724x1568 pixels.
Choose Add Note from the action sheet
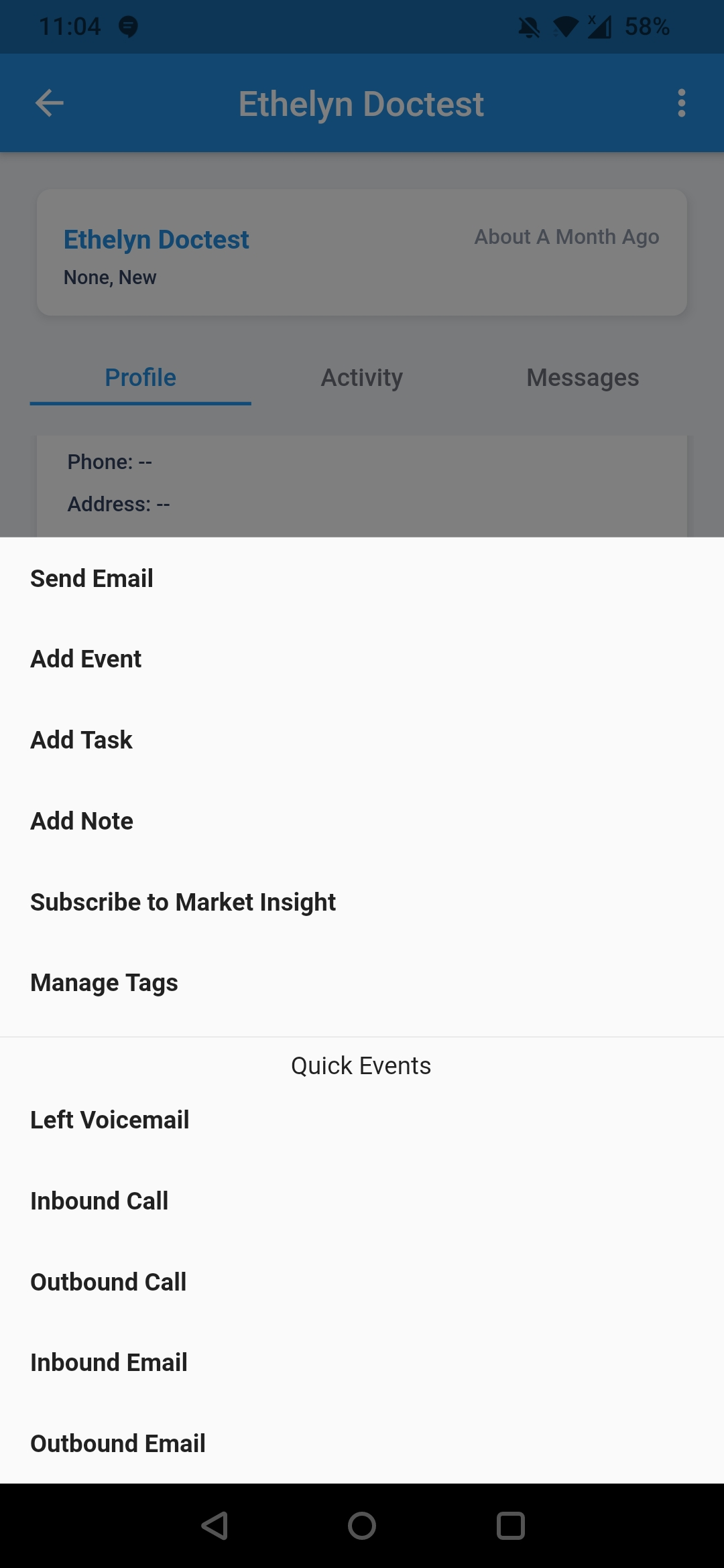[x=81, y=820]
